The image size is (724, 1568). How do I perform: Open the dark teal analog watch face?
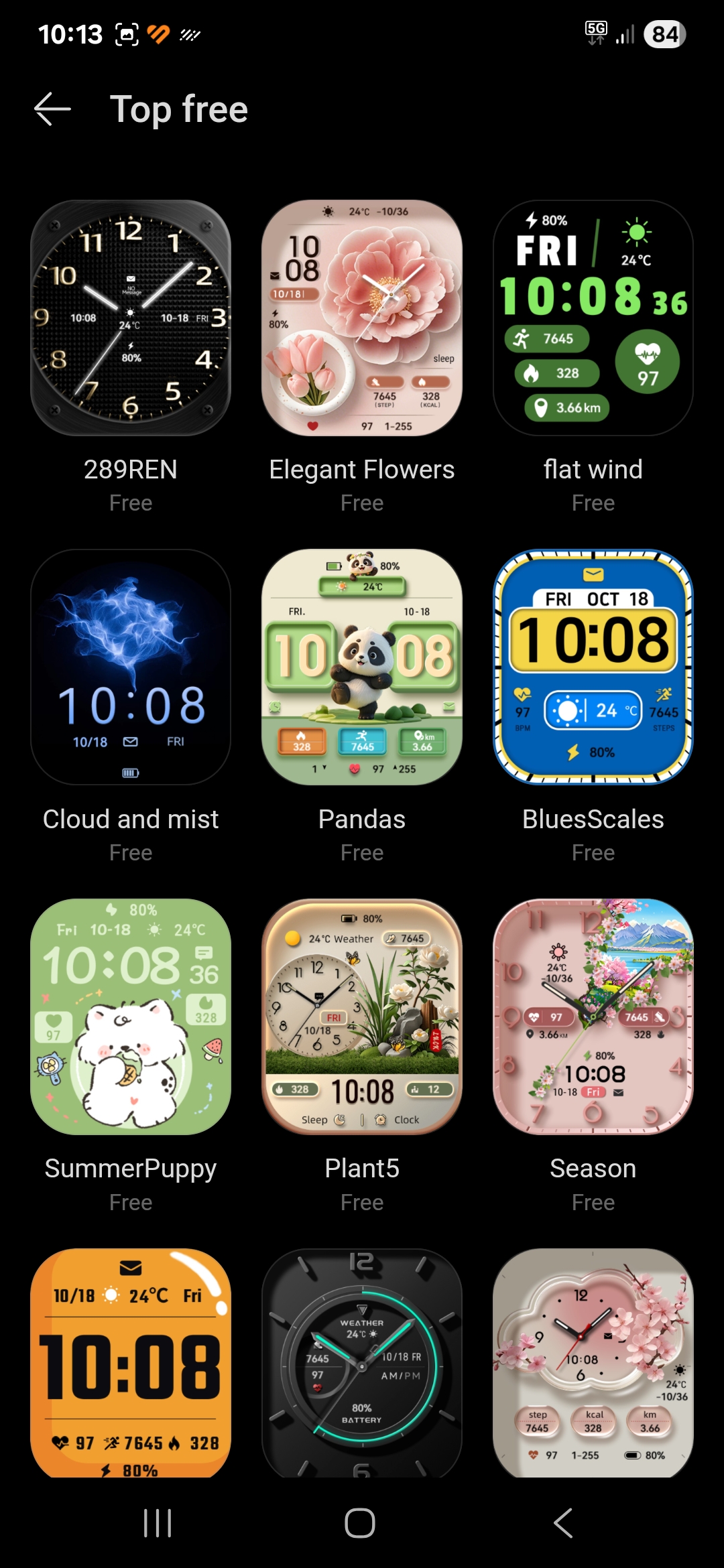[362, 1363]
